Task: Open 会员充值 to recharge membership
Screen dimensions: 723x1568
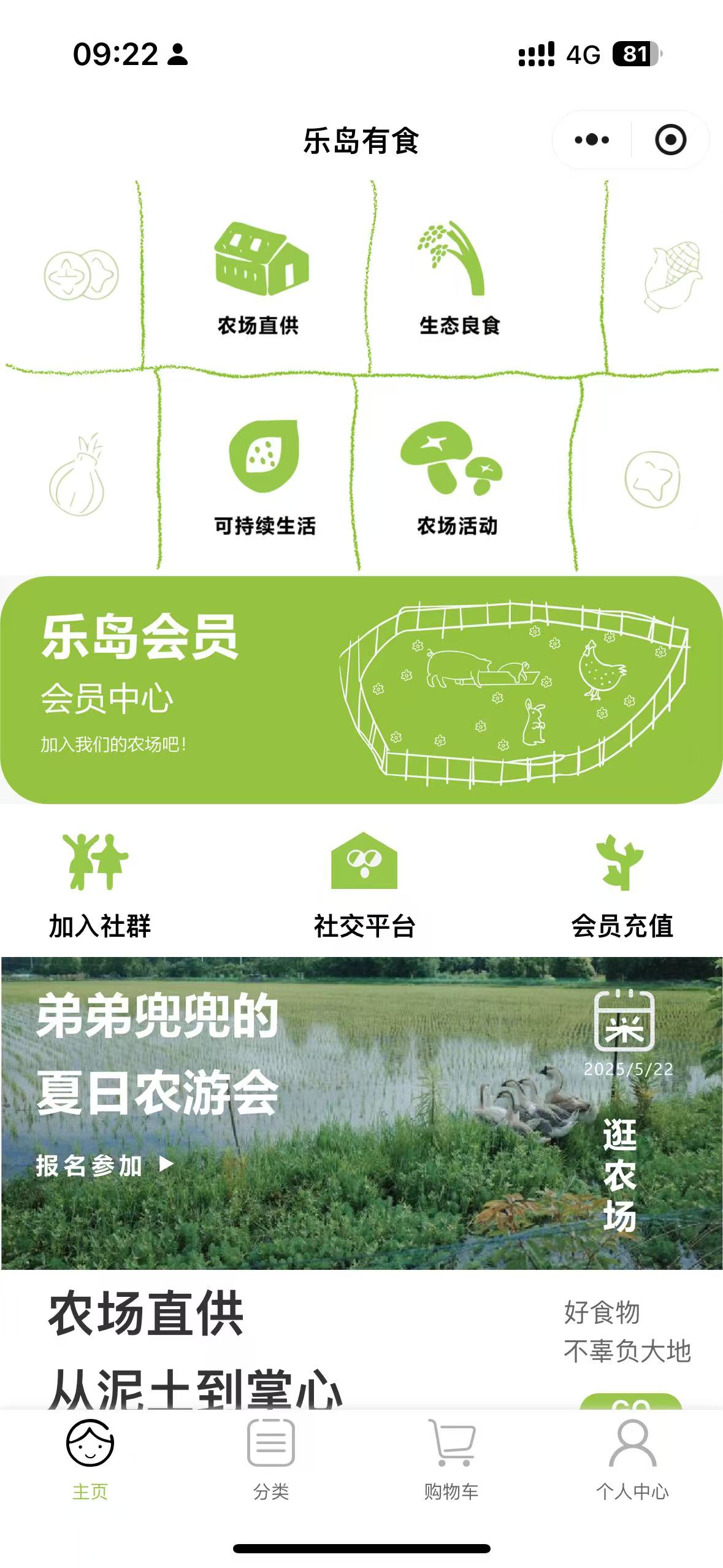Action: click(x=622, y=886)
